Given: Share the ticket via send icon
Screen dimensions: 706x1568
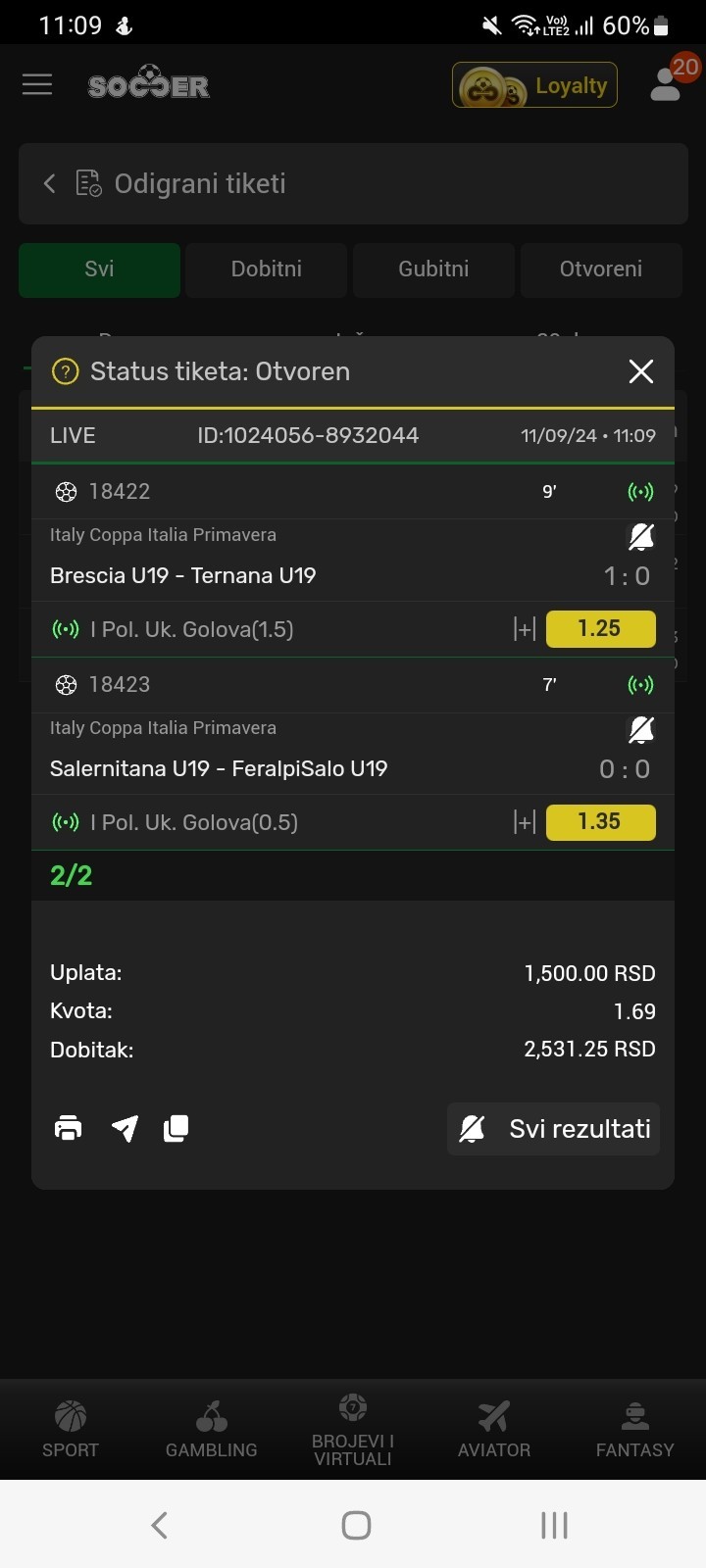Looking at the screenshot, I should [x=125, y=1129].
